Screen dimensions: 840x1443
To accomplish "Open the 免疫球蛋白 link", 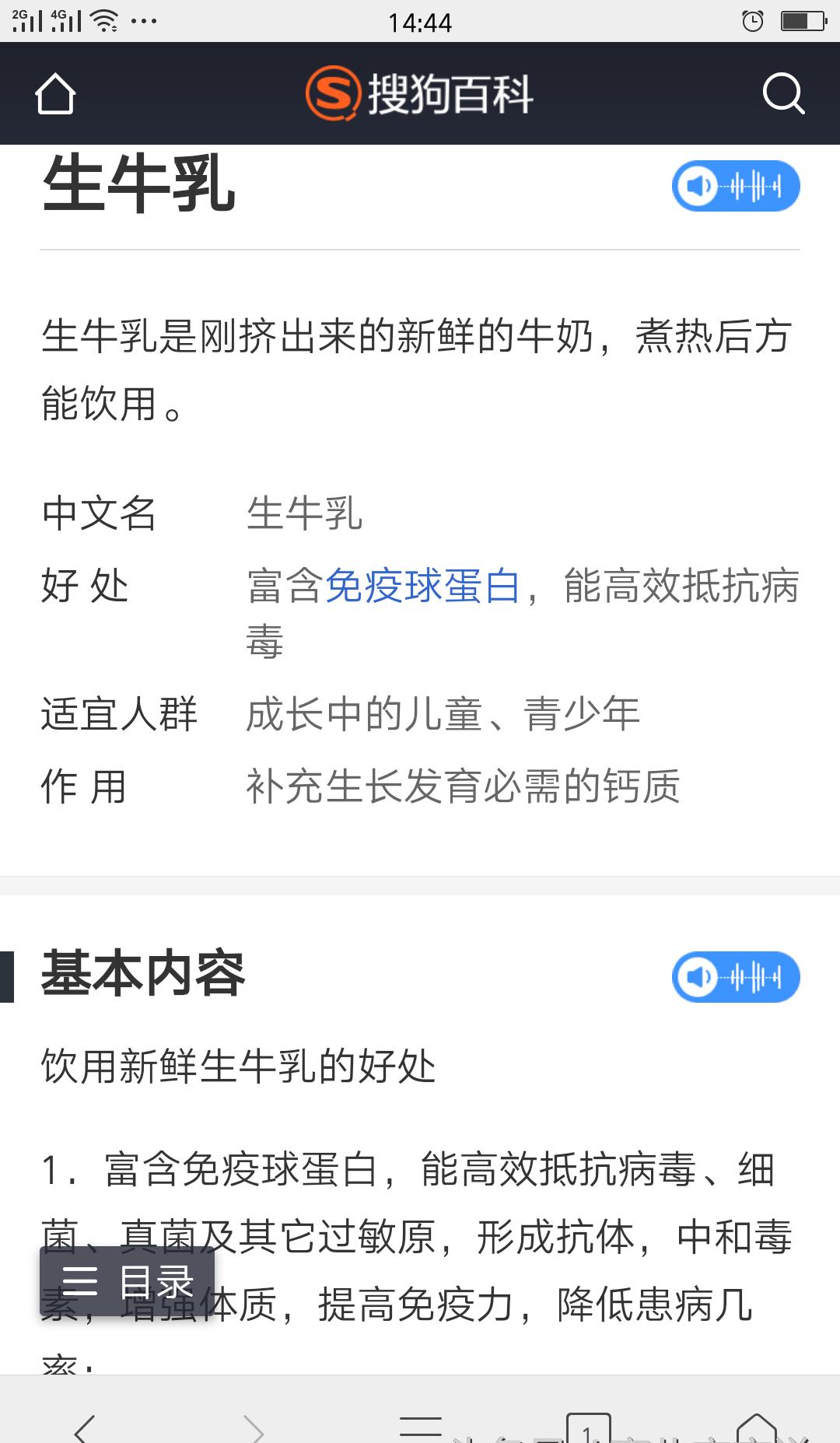I will click(x=422, y=587).
